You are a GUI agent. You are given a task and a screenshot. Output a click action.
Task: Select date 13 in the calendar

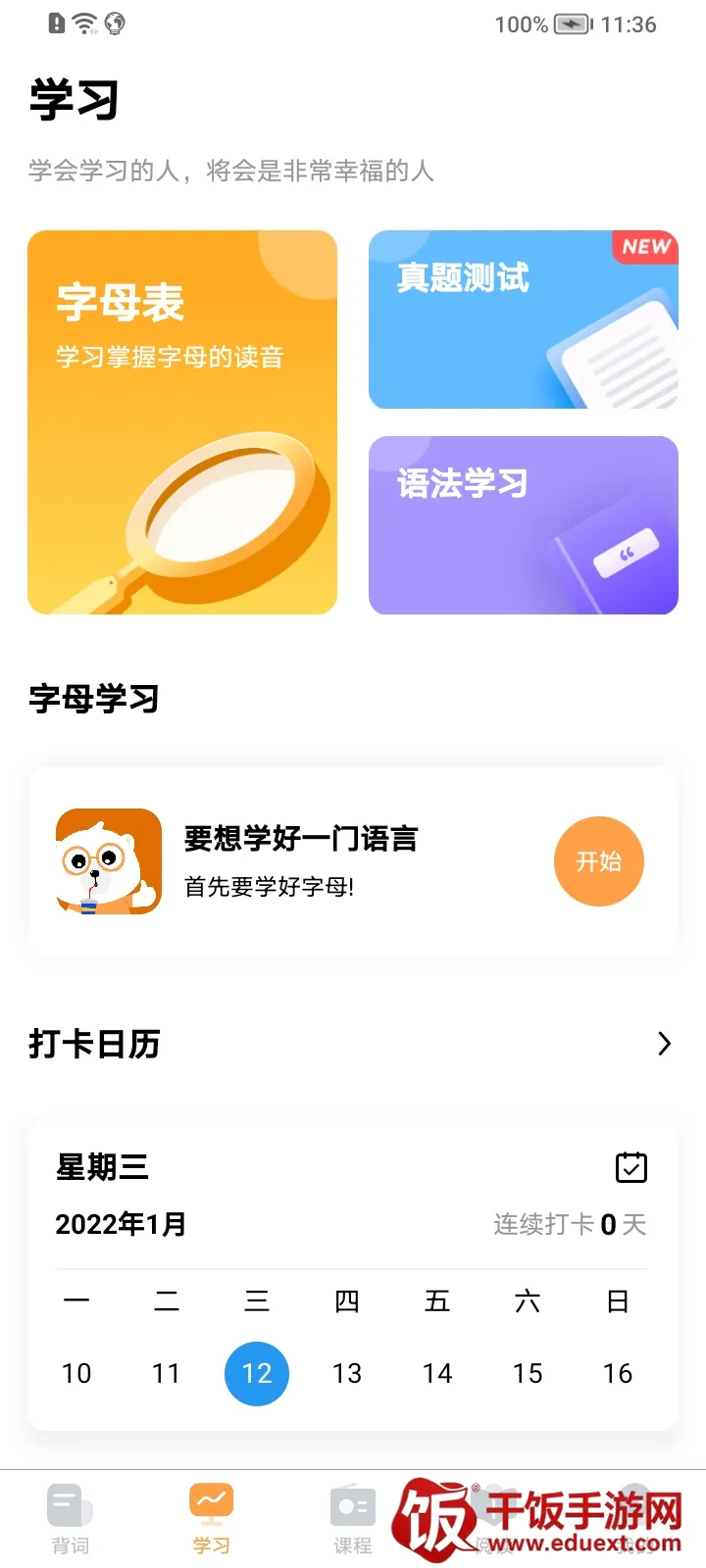[x=347, y=1374]
